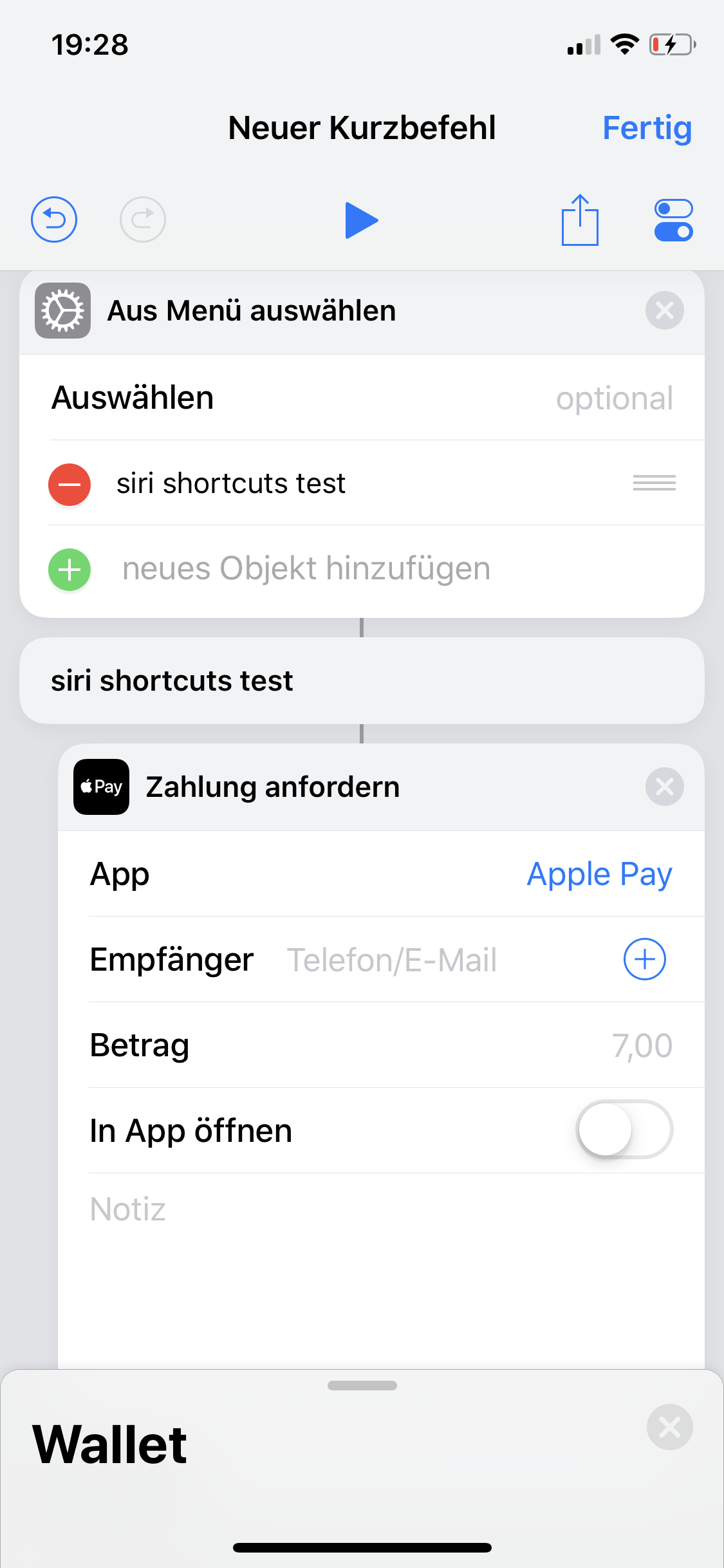Edit the Betrag amount field
This screenshot has height=1568, width=724.
[640, 1045]
